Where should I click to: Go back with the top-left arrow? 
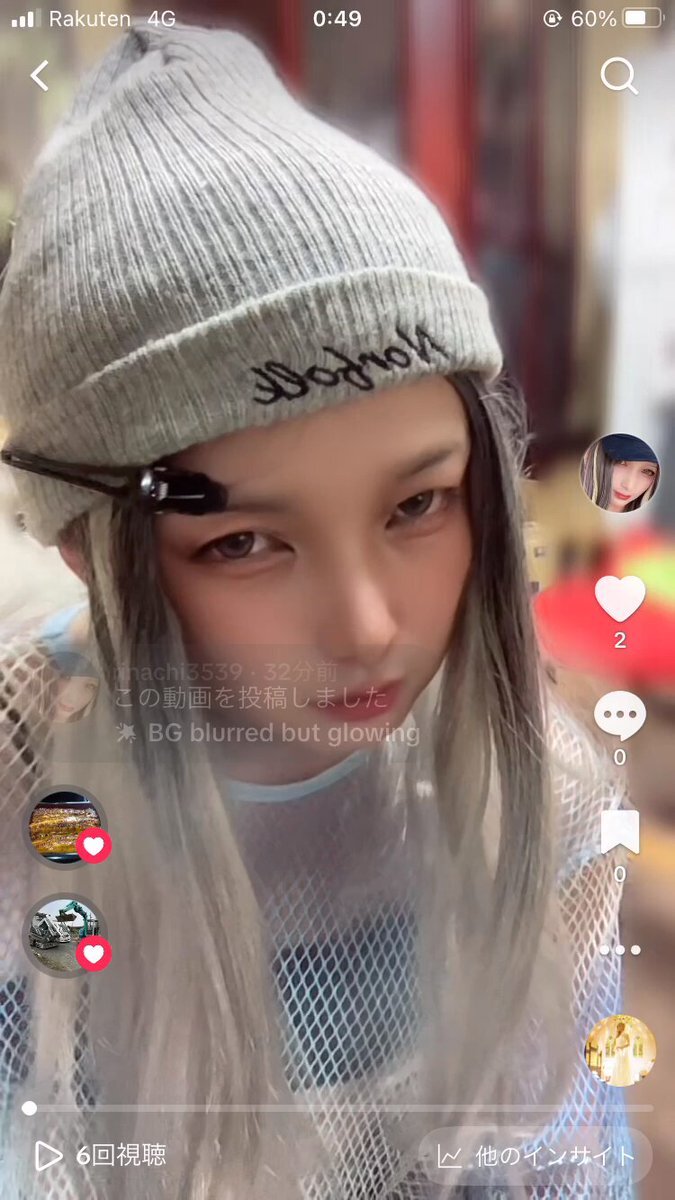point(39,75)
